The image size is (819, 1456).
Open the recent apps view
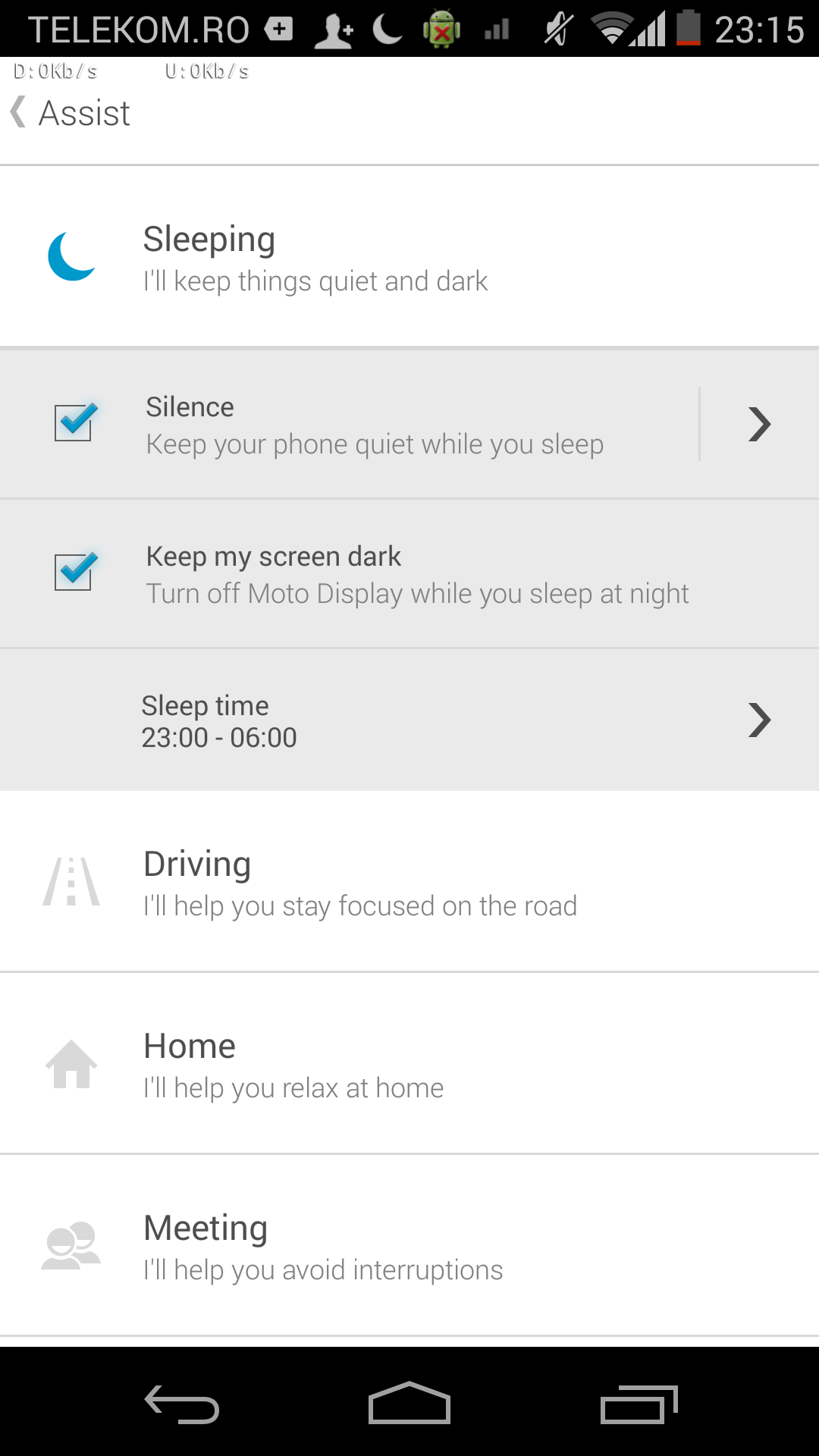click(639, 1404)
